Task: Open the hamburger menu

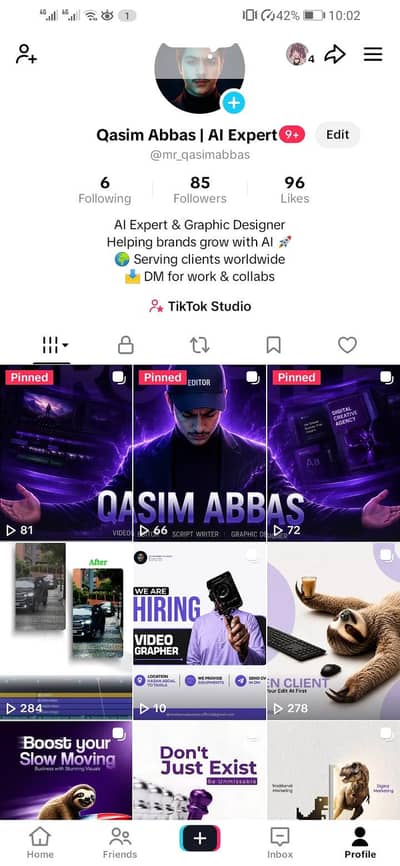Action: click(373, 54)
